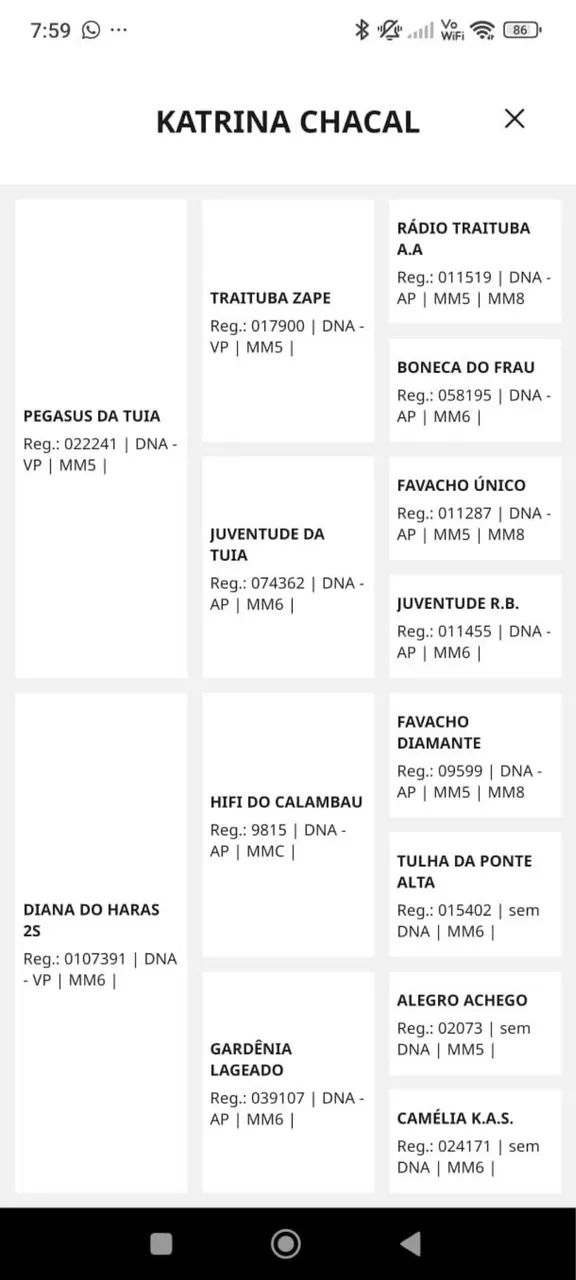This screenshot has height=1280, width=576.
Task: Go back using the system back button
Action: click(x=410, y=1243)
